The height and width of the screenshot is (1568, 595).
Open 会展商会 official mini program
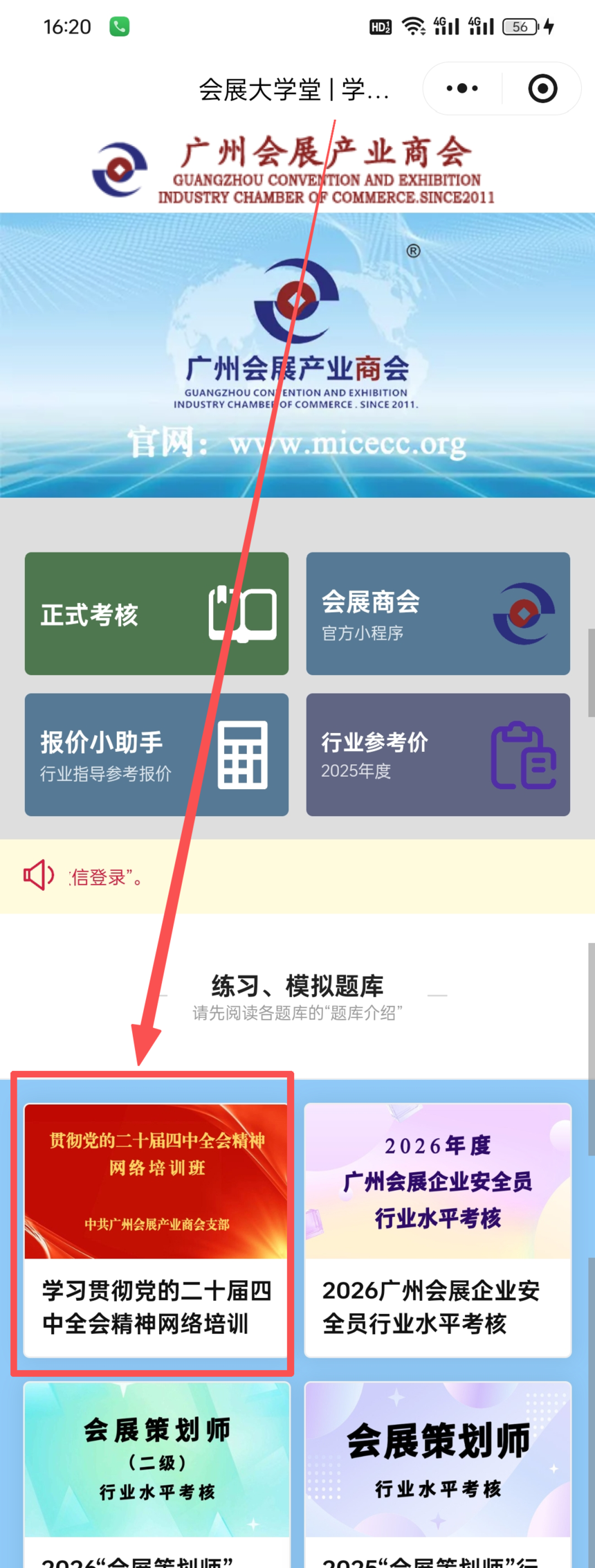(x=438, y=613)
